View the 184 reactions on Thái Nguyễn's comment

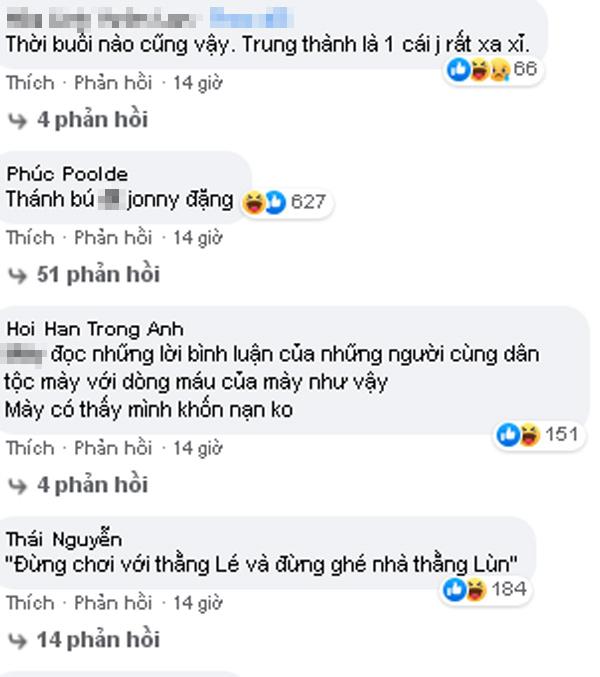click(x=484, y=589)
